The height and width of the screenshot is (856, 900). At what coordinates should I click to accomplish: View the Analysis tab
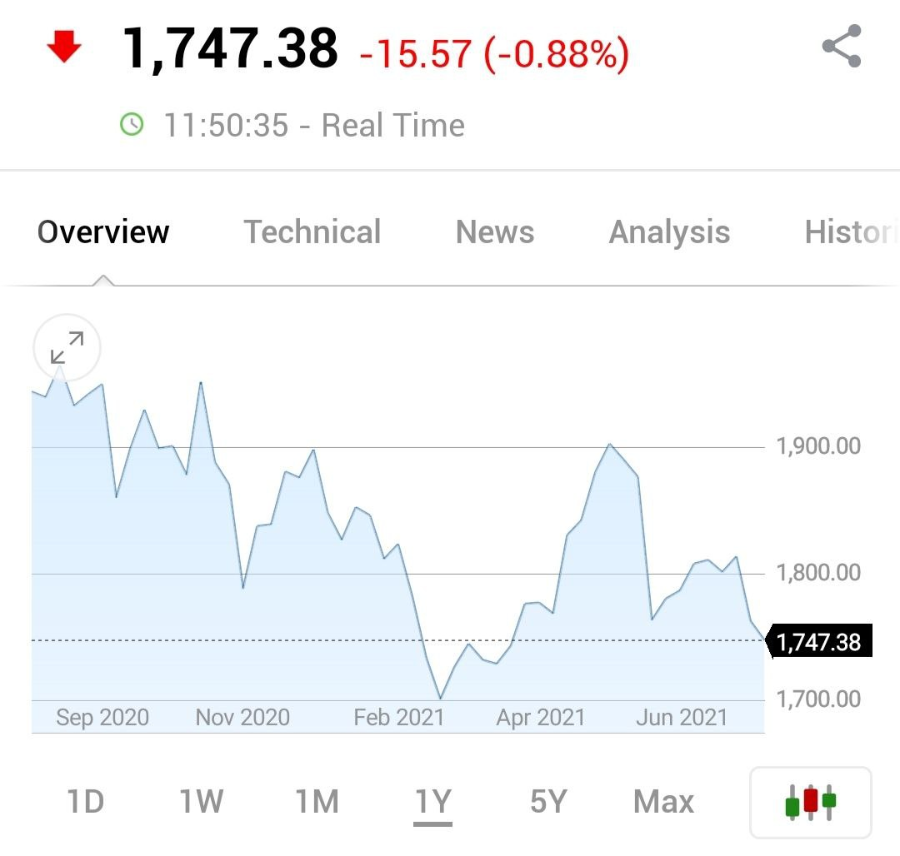point(669,232)
